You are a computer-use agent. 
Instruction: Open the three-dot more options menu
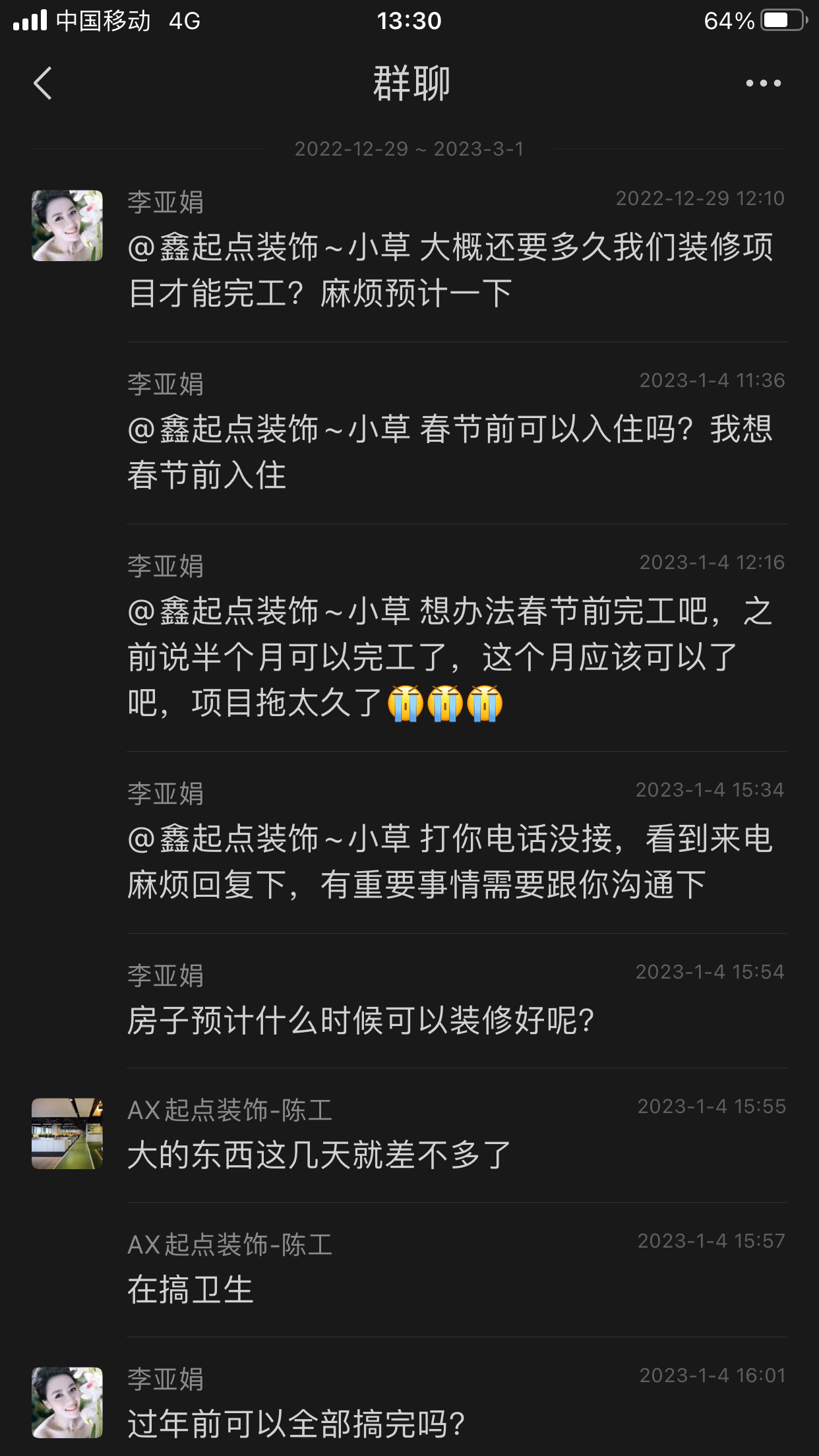[763, 84]
